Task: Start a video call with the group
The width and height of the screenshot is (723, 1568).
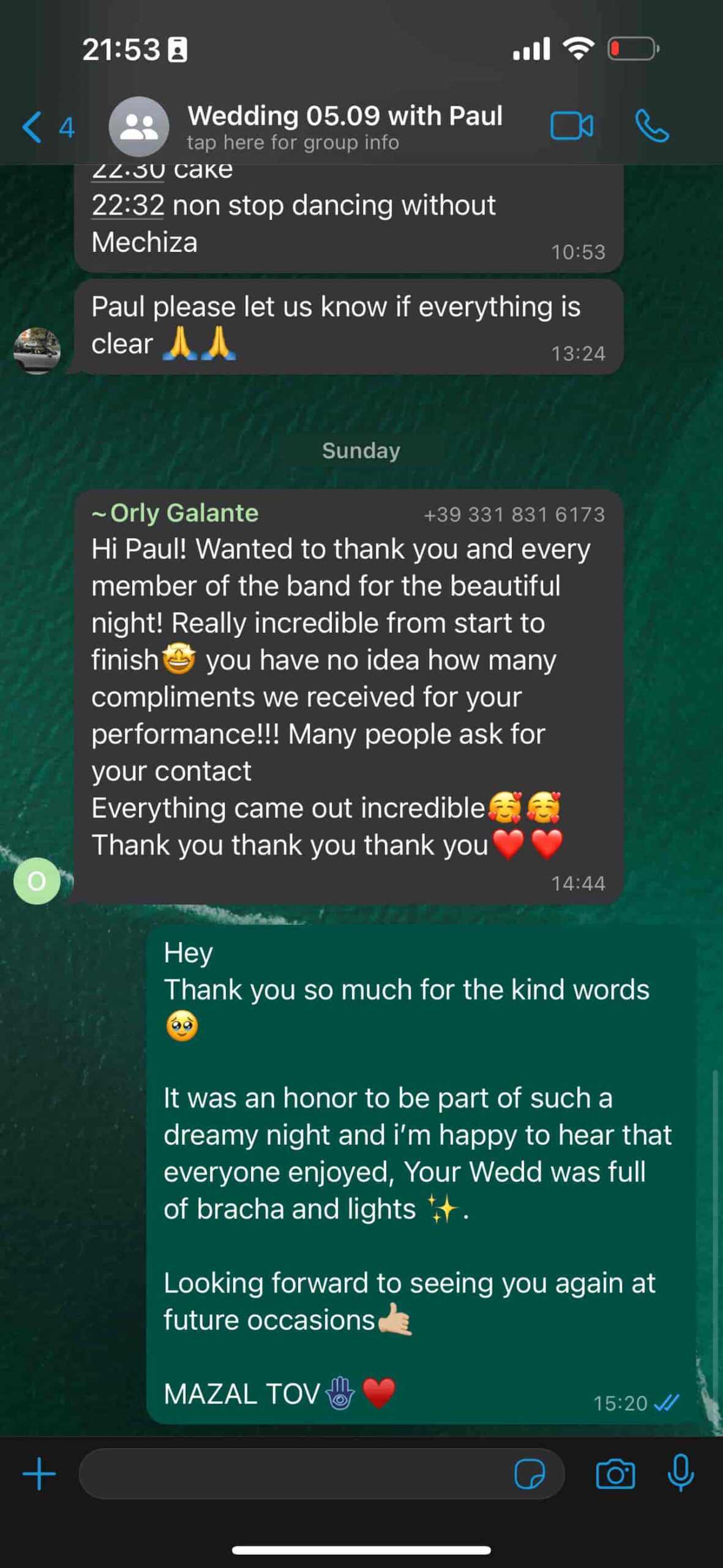Action: tap(571, 127)
